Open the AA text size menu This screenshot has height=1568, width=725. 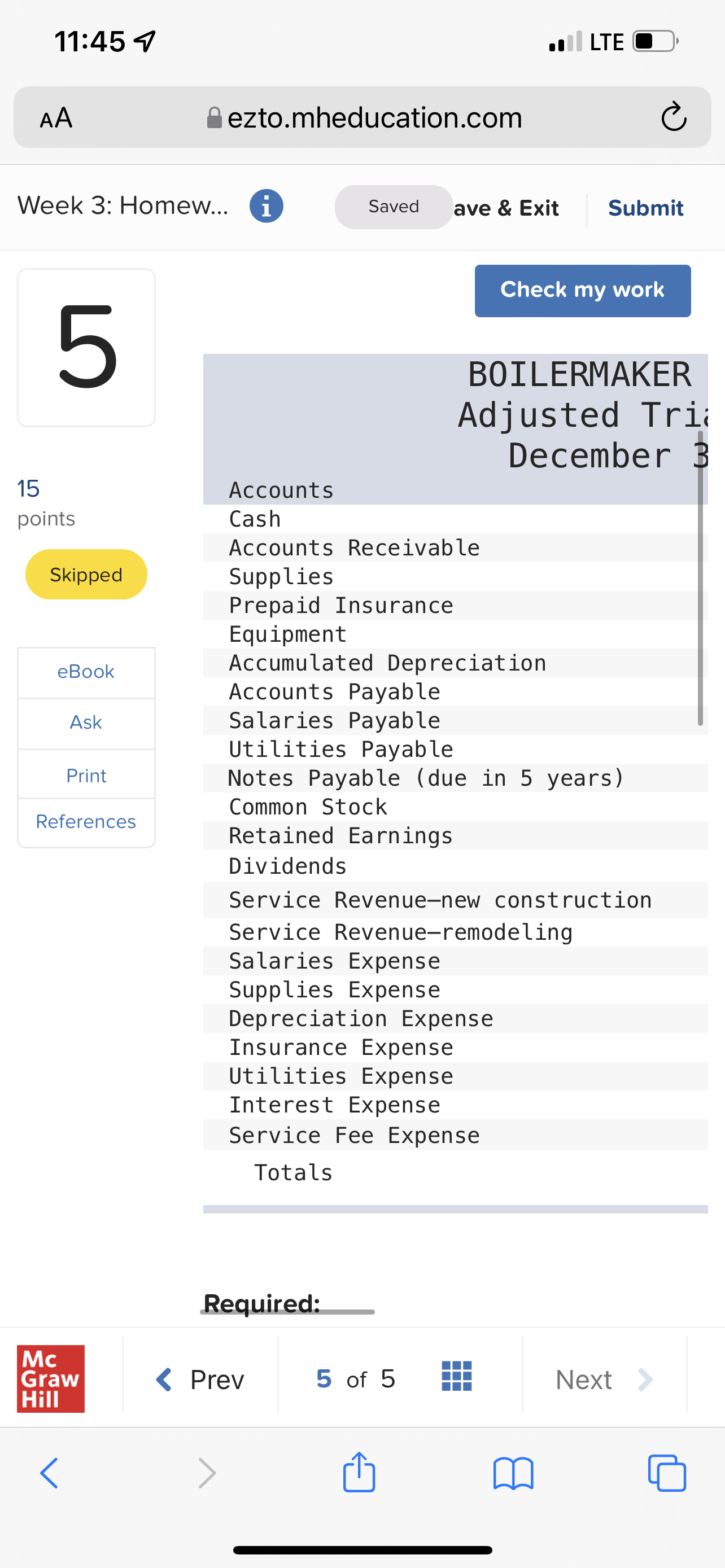click(x=56, y=117)
